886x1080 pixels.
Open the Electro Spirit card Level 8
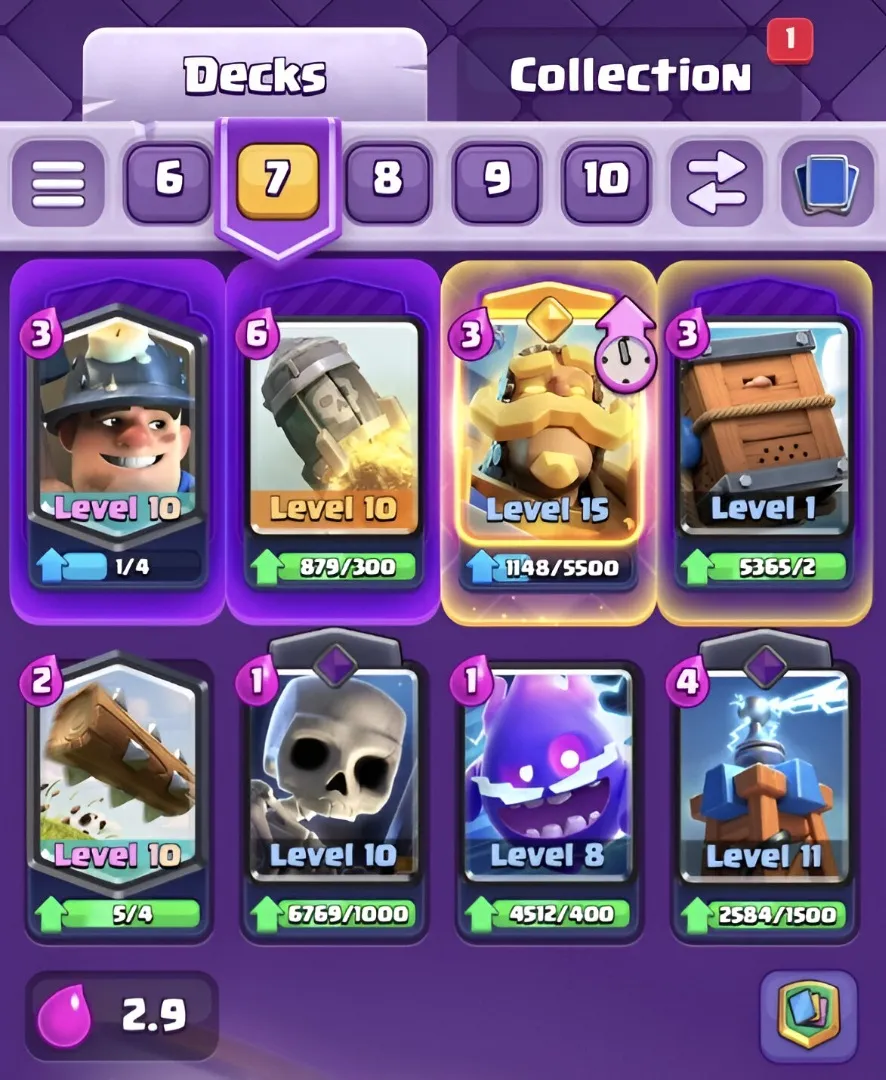tap(548, 775)
